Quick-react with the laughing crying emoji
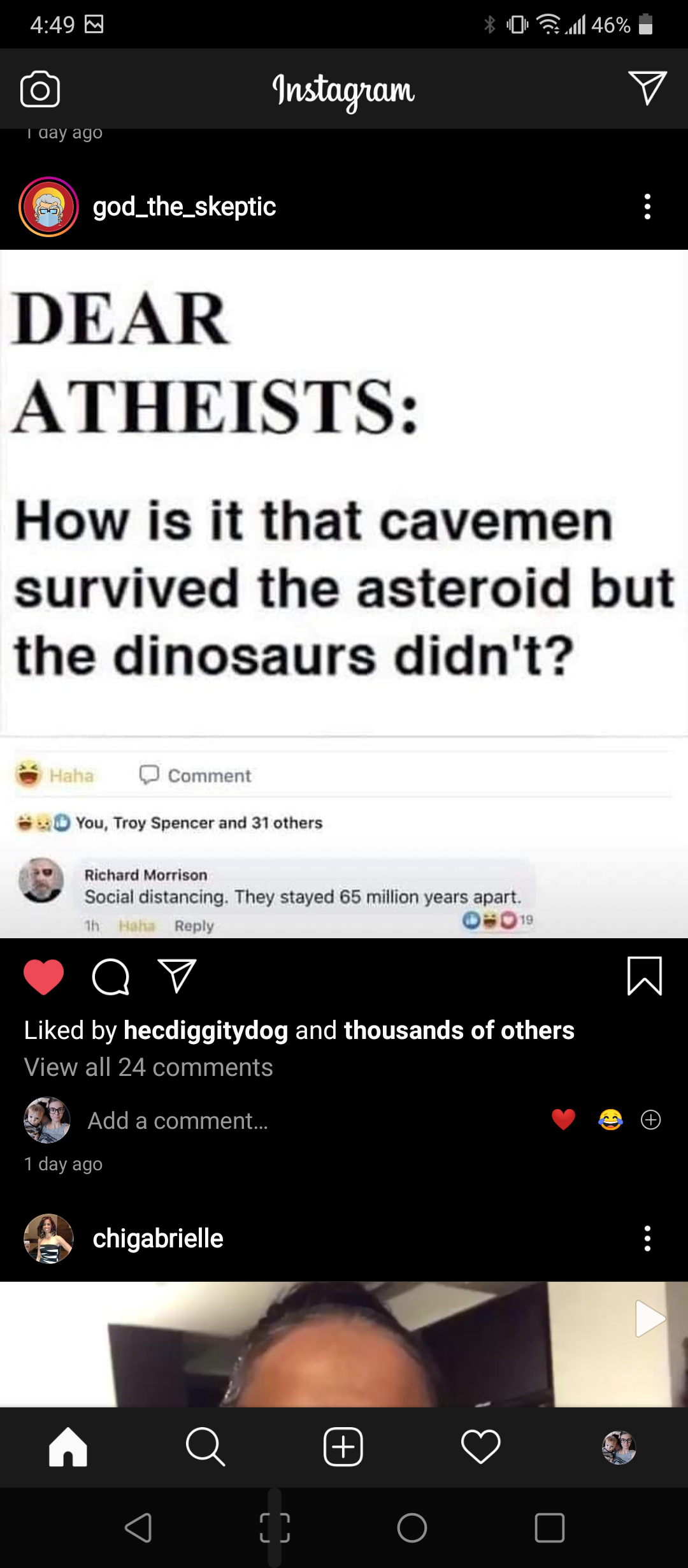The width and height of the screenshot is (688, 1568). click(610, 1119)
